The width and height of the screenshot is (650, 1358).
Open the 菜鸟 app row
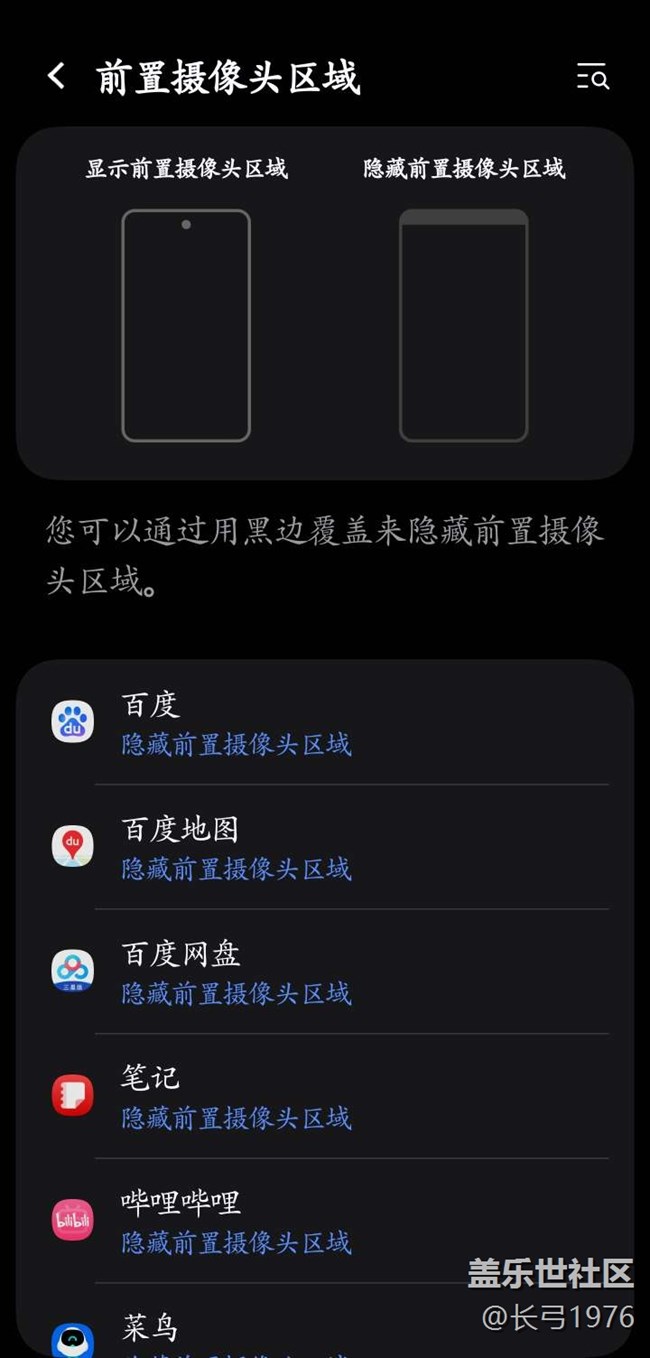325,1321
